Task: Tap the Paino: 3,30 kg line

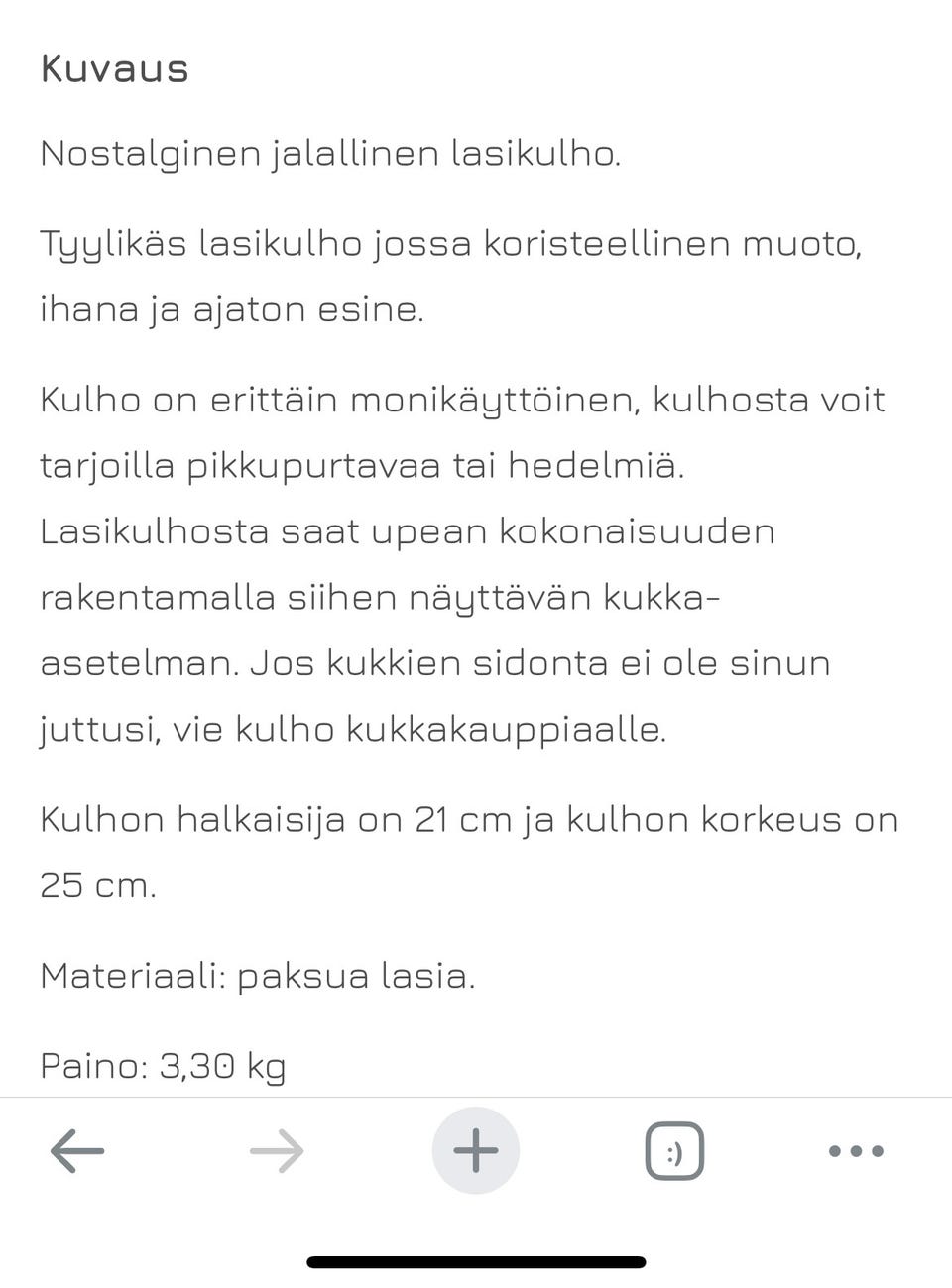Action: click(162, 1066)
